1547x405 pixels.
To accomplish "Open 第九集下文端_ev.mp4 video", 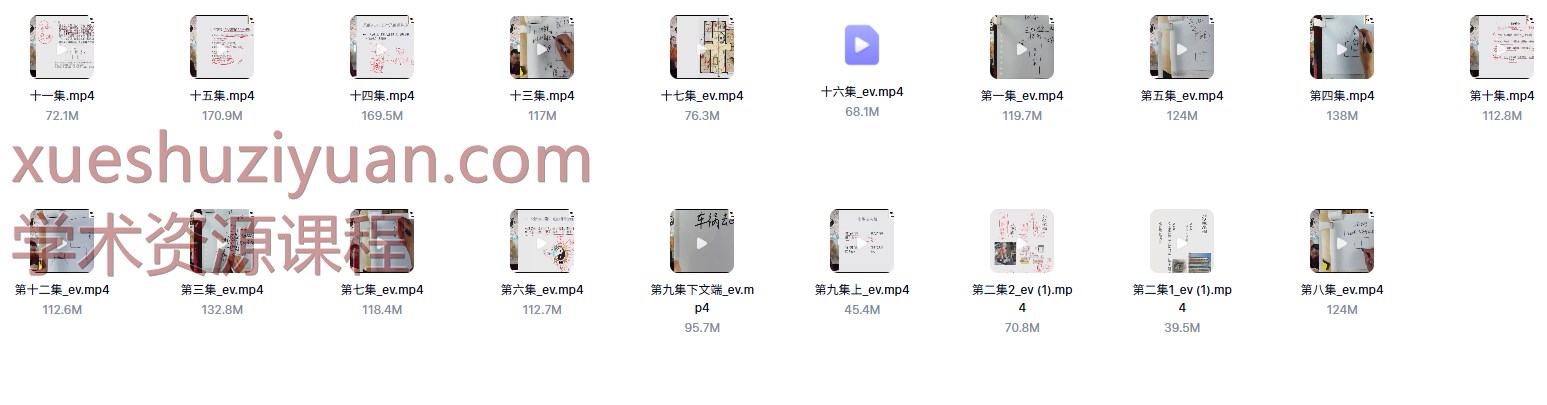I will coord(702,241).
